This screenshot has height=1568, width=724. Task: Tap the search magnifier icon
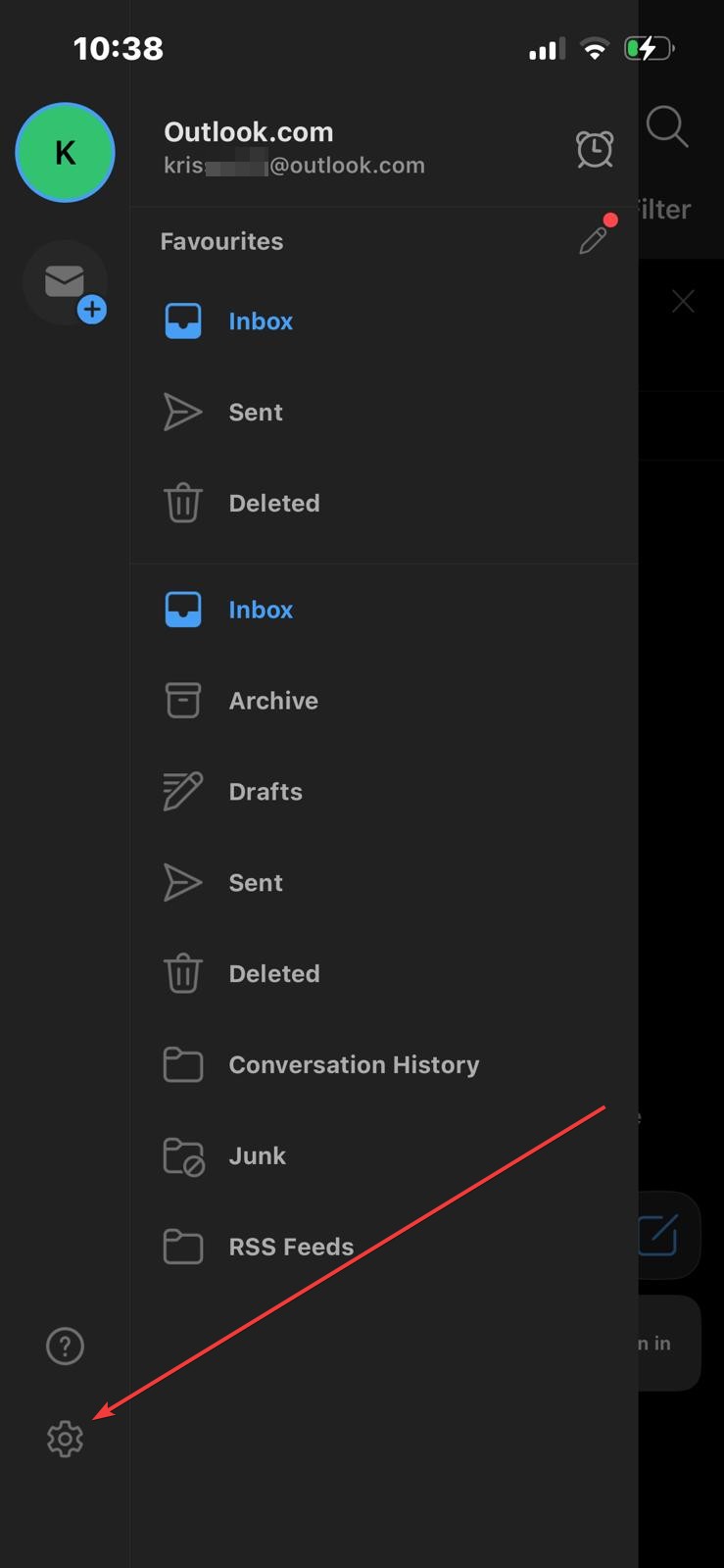pyautogui.click(x=667, y=127)
